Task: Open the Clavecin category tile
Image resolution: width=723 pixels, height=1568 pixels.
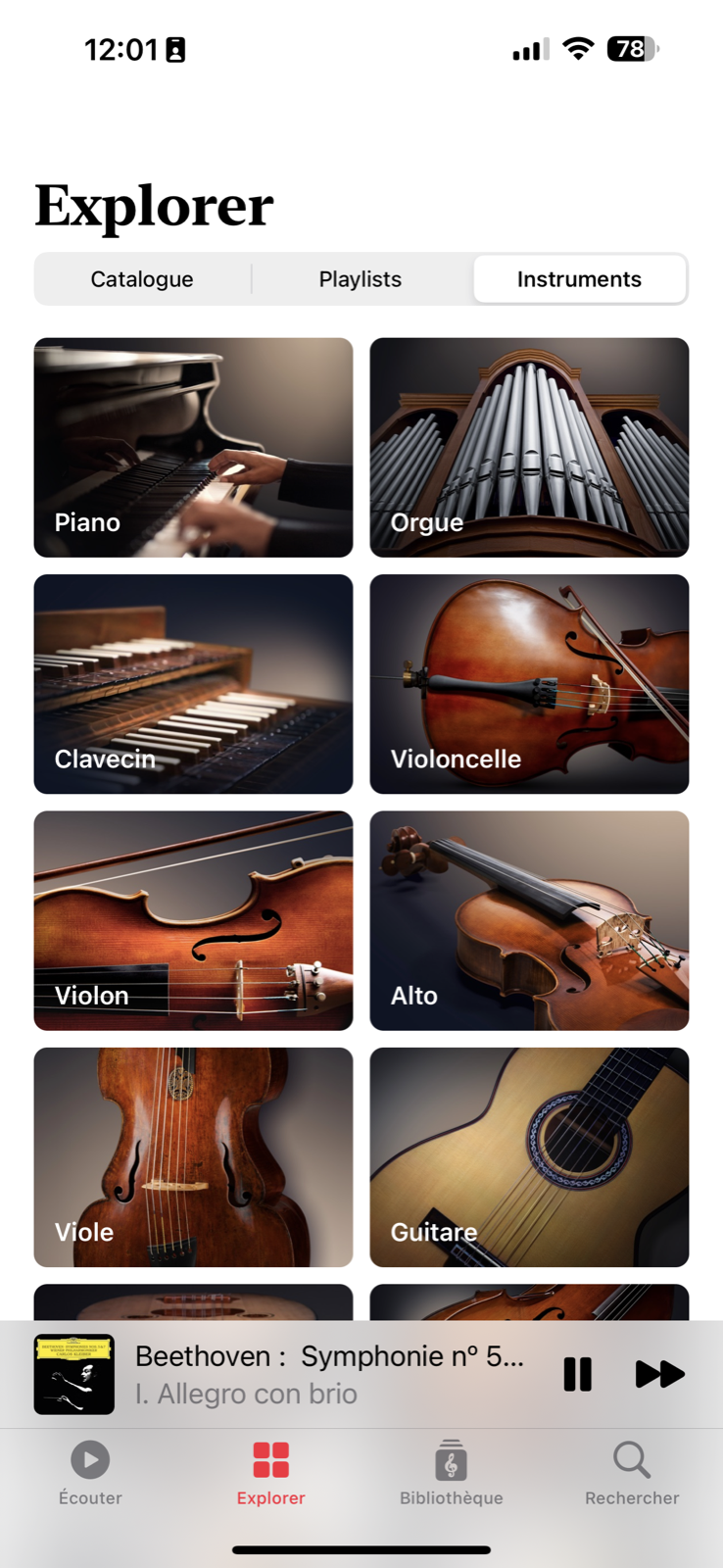Action: pyautogui.click(x=192, y=684)
